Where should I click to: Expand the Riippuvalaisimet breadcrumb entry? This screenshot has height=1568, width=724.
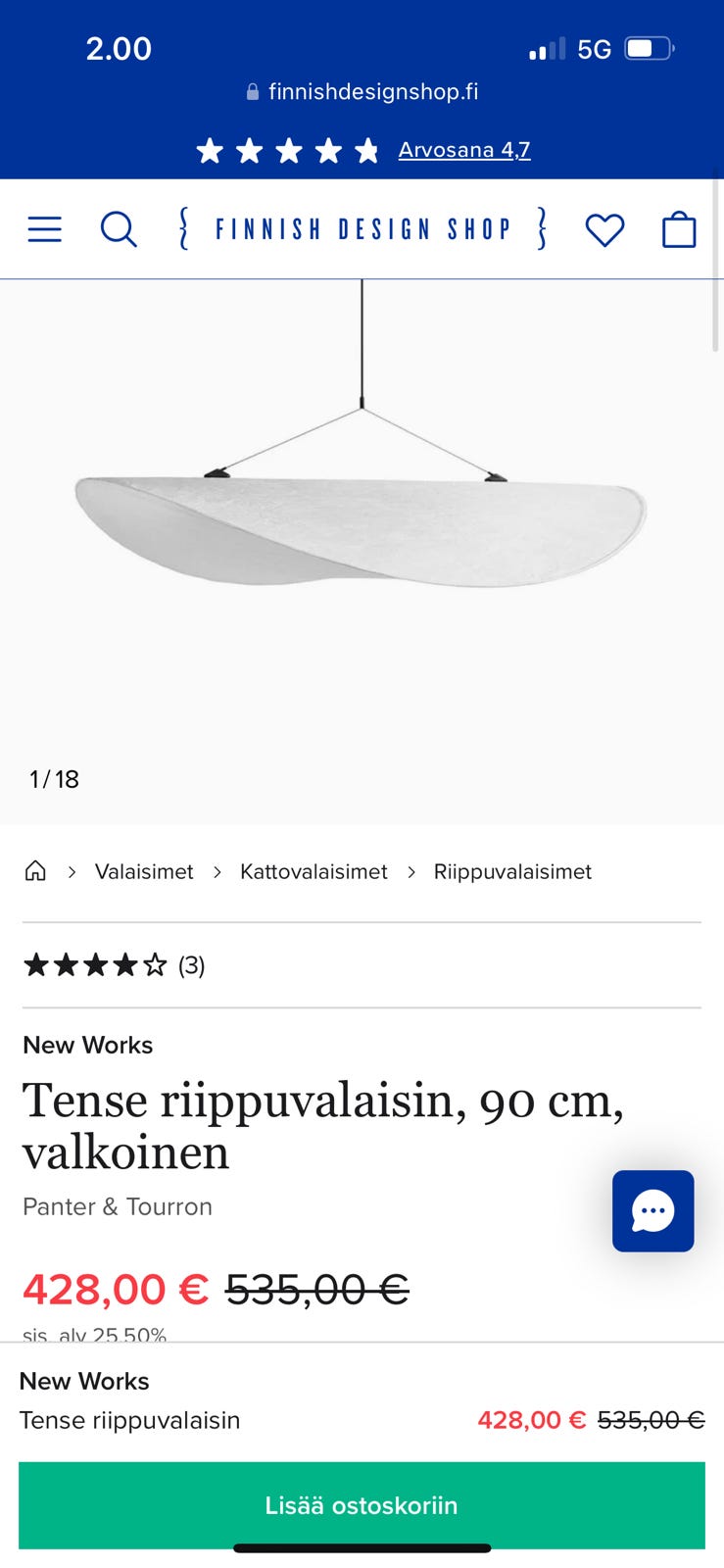(x=511, y=871)
